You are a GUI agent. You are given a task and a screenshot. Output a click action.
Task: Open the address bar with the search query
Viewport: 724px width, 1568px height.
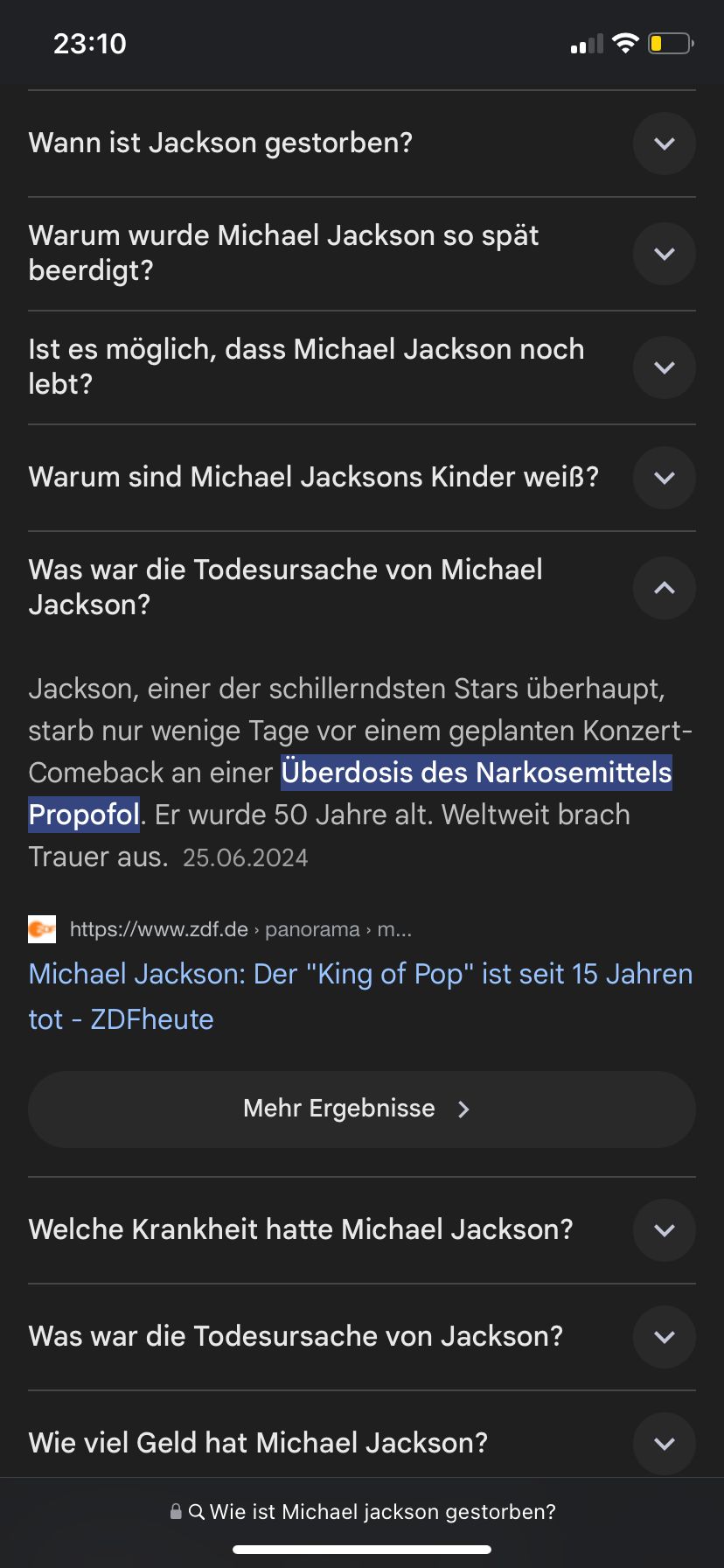click(x=362, y=1512)
